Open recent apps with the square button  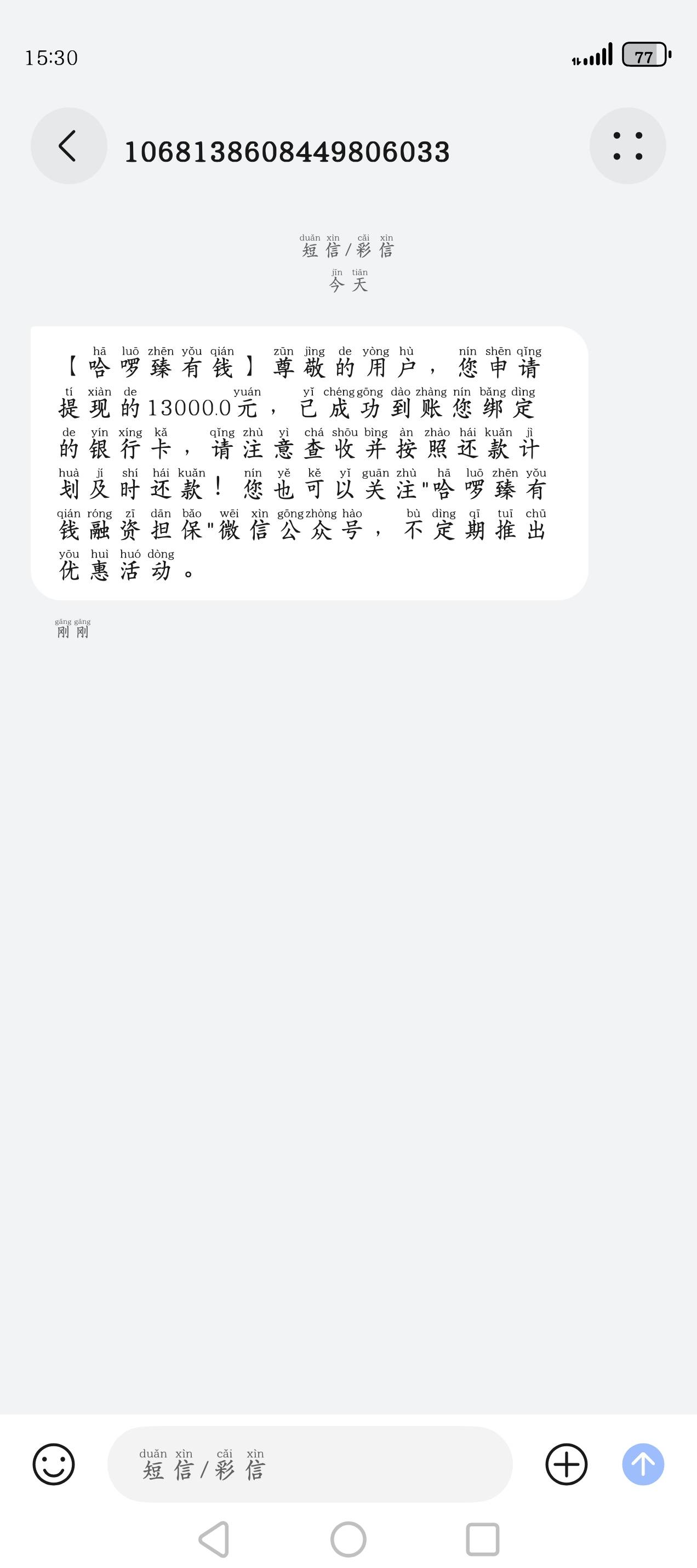482,1539
